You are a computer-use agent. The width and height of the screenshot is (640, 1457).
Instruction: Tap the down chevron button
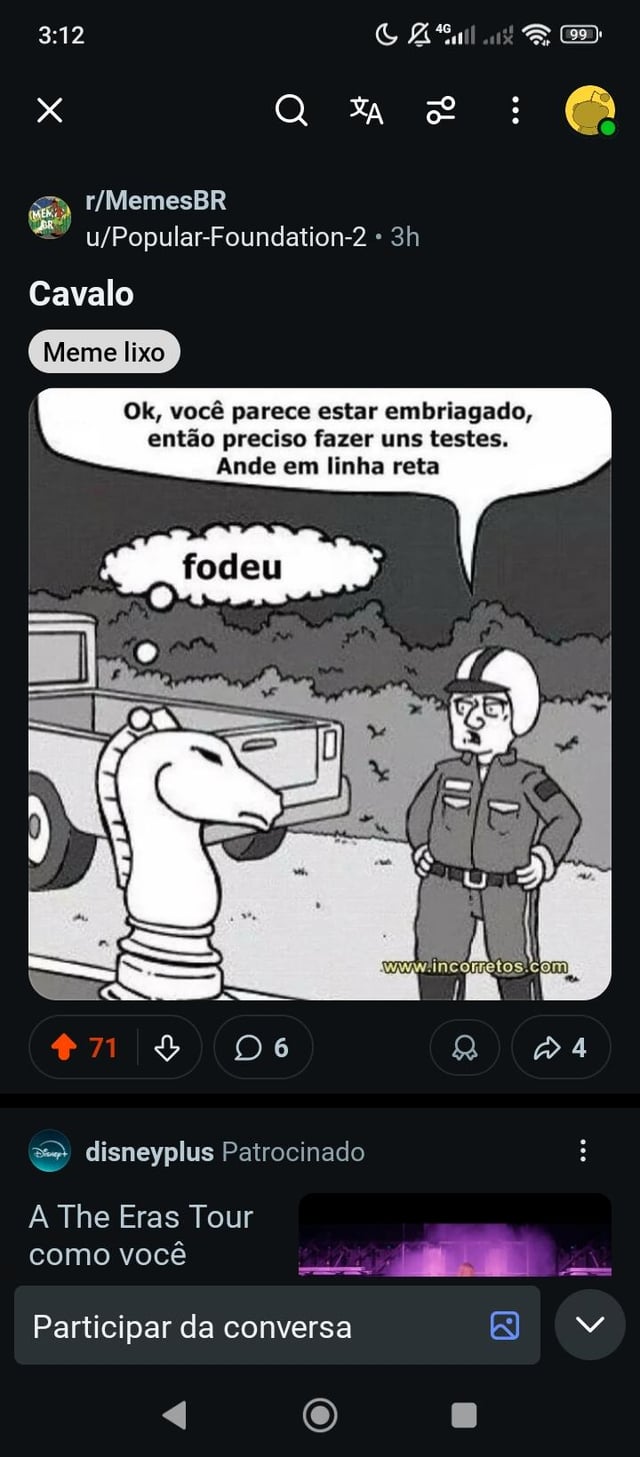[x=590, y=1325]
